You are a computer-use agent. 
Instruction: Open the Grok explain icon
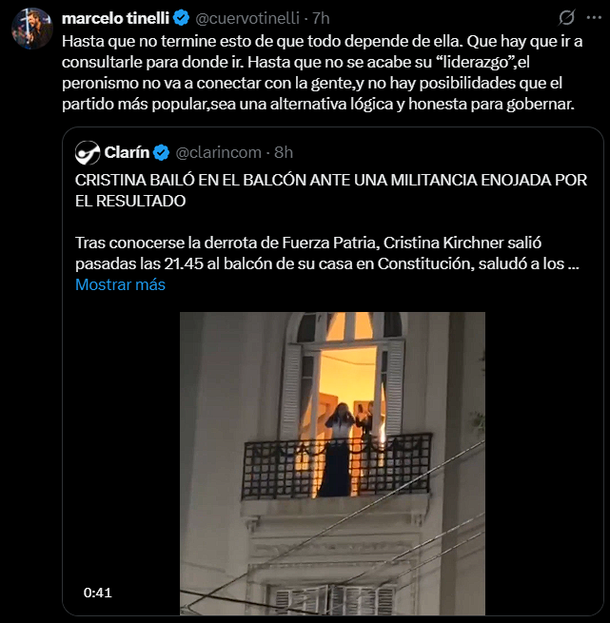565,18
